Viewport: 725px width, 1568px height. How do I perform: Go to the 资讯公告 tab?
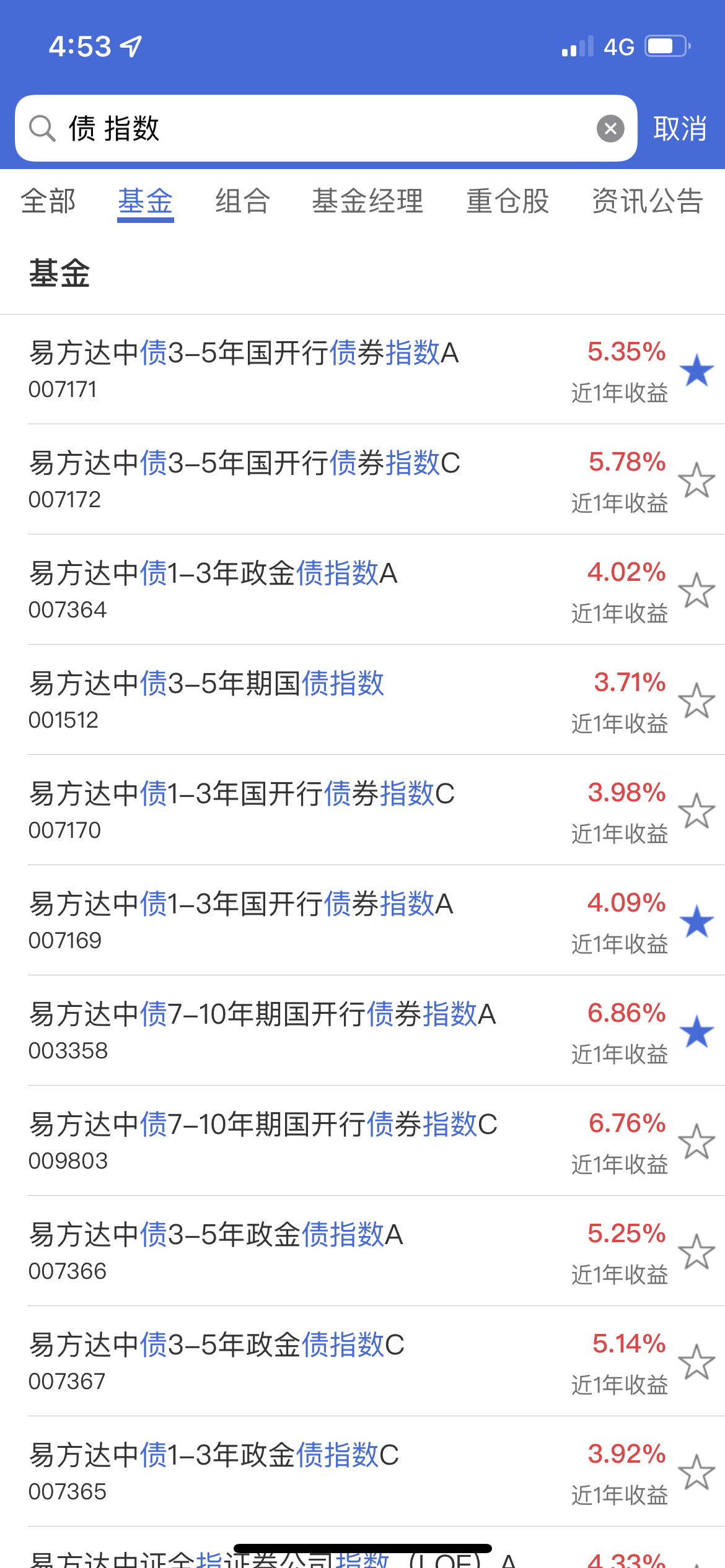(647, 202)
